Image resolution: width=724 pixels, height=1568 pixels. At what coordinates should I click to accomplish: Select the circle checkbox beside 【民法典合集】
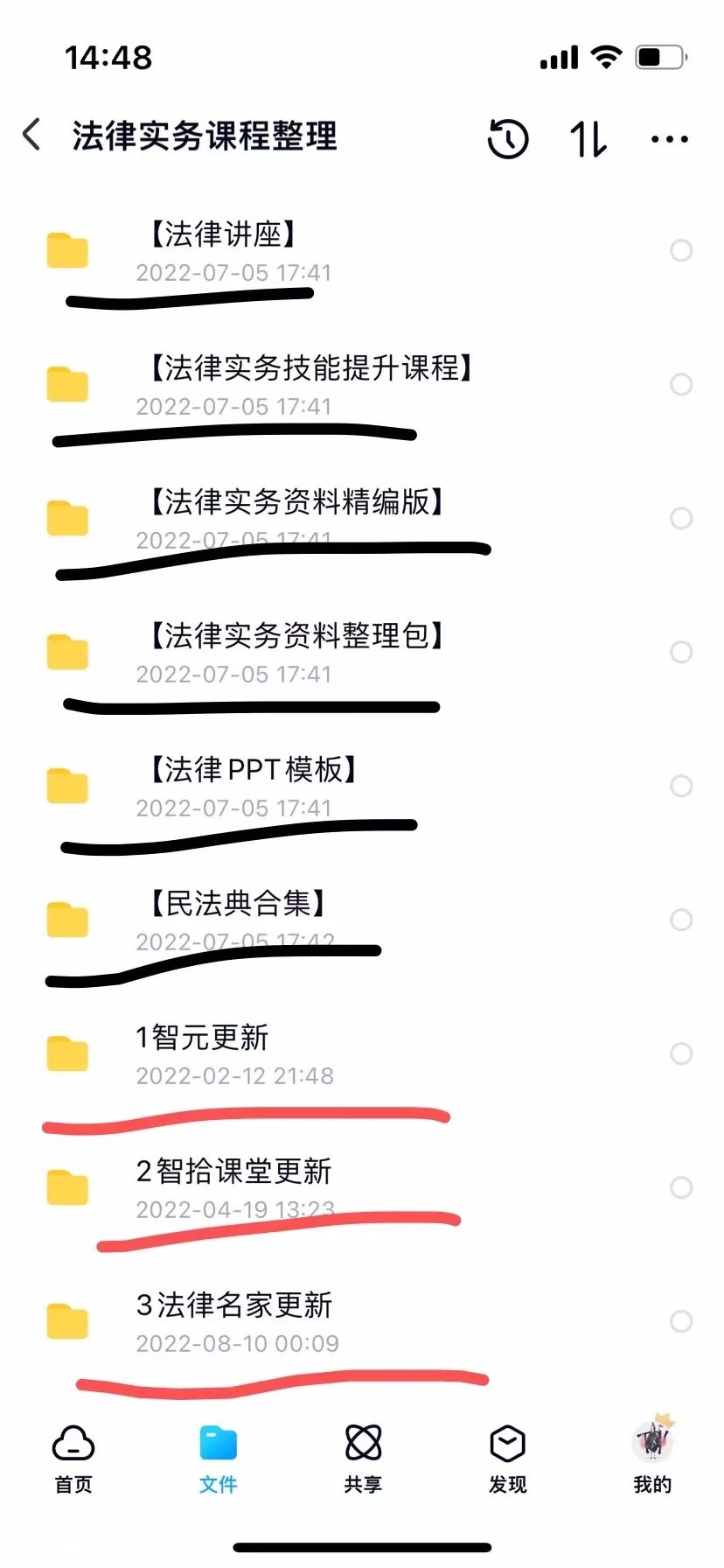tap(681, 920)
